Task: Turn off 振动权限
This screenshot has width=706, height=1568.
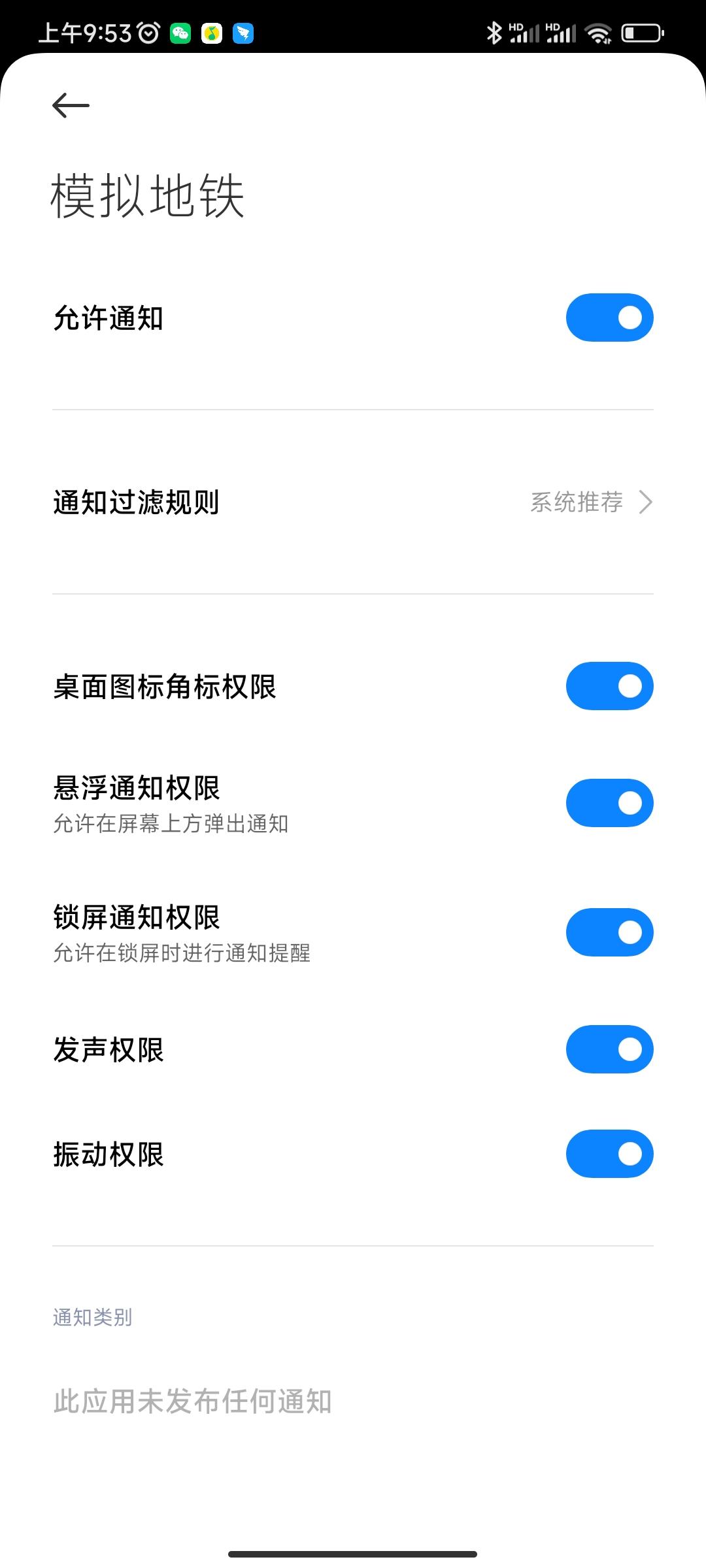Action: [609, 1154]
